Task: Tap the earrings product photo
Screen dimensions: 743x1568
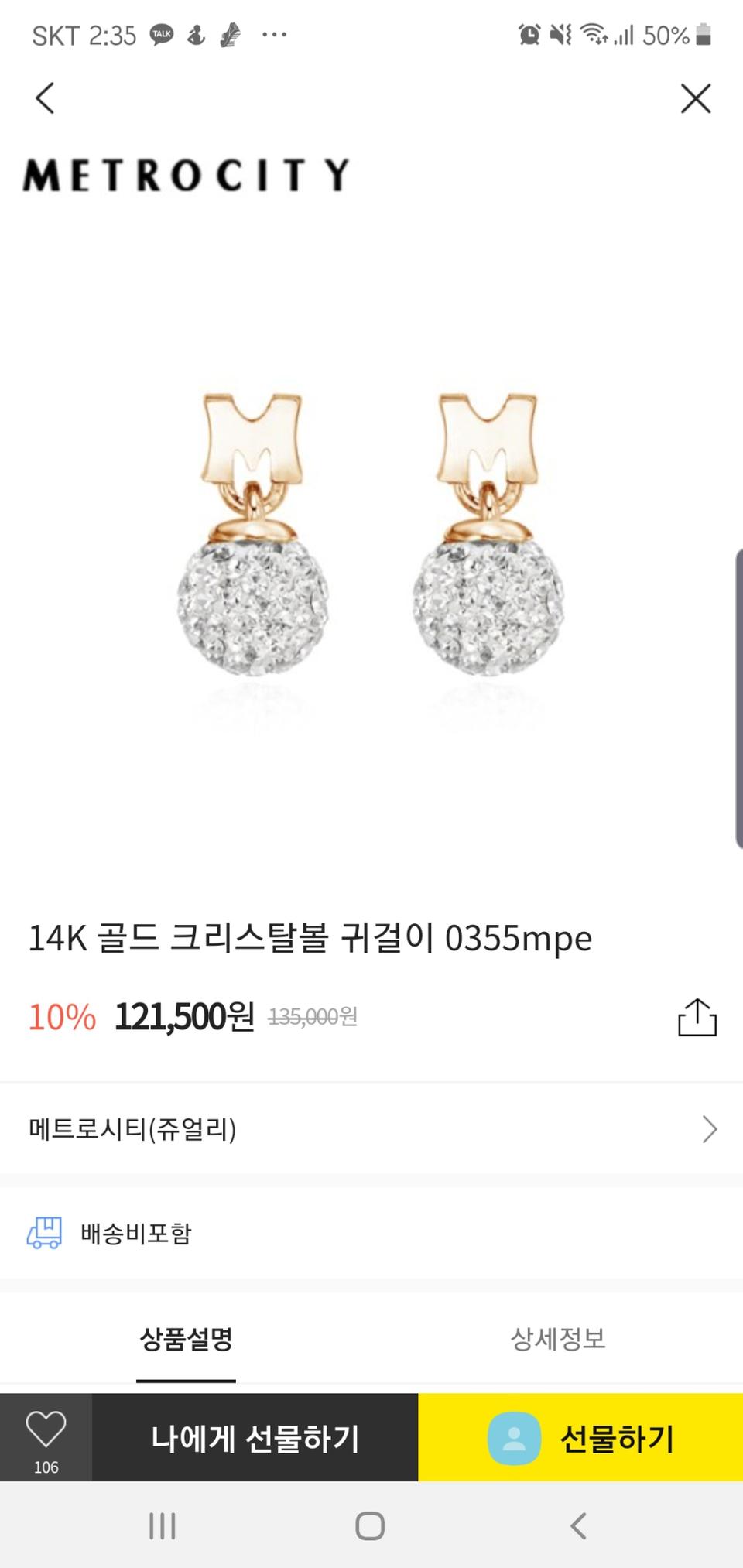Action: [371, 542]
